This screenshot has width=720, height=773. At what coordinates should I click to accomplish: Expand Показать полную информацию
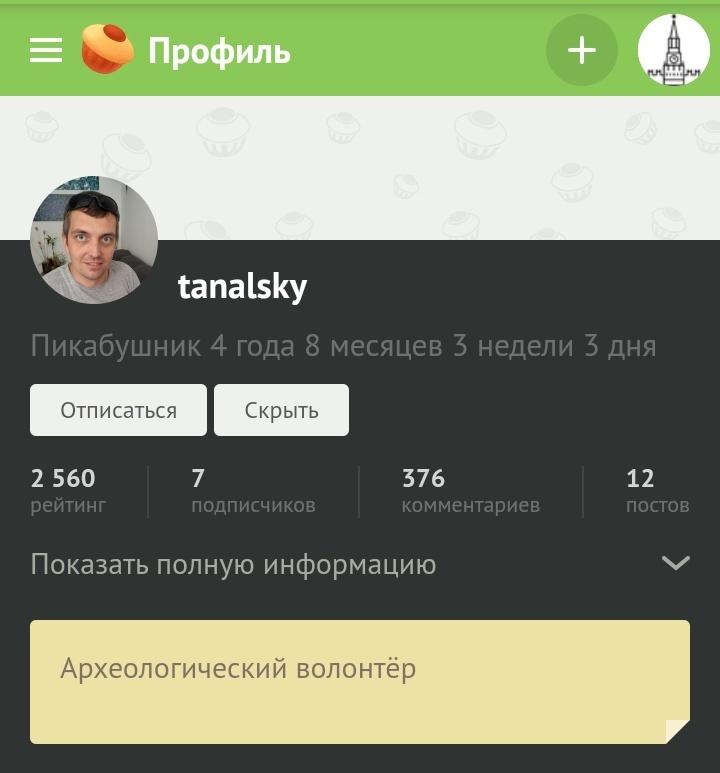pos(360,565)
